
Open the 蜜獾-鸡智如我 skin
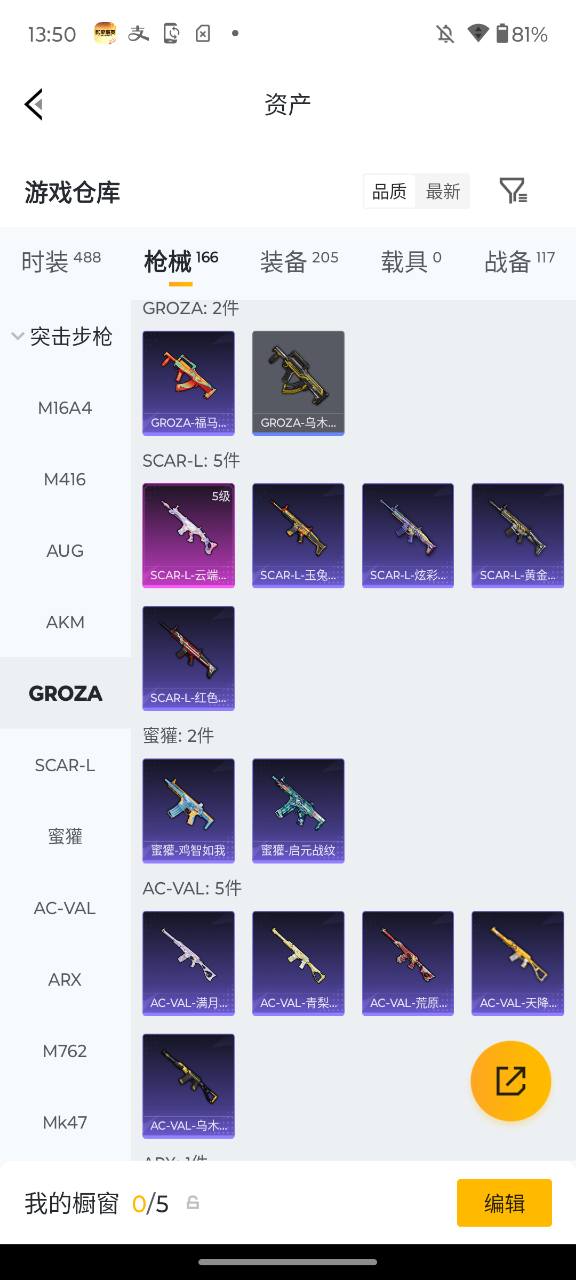click(x=189, y=811)
